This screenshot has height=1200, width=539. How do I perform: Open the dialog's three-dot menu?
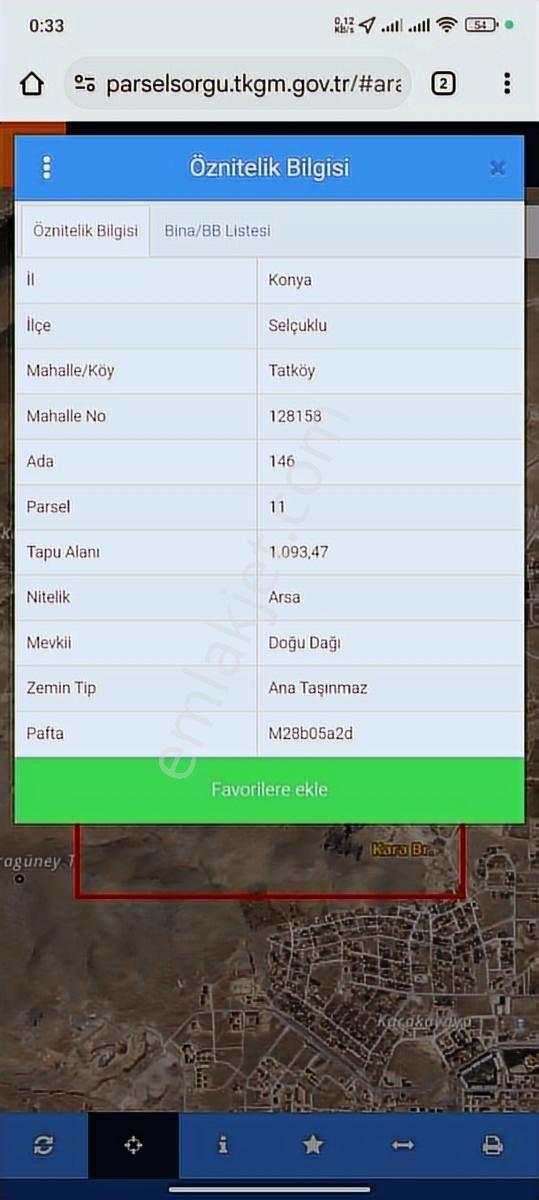pos(46,167)
